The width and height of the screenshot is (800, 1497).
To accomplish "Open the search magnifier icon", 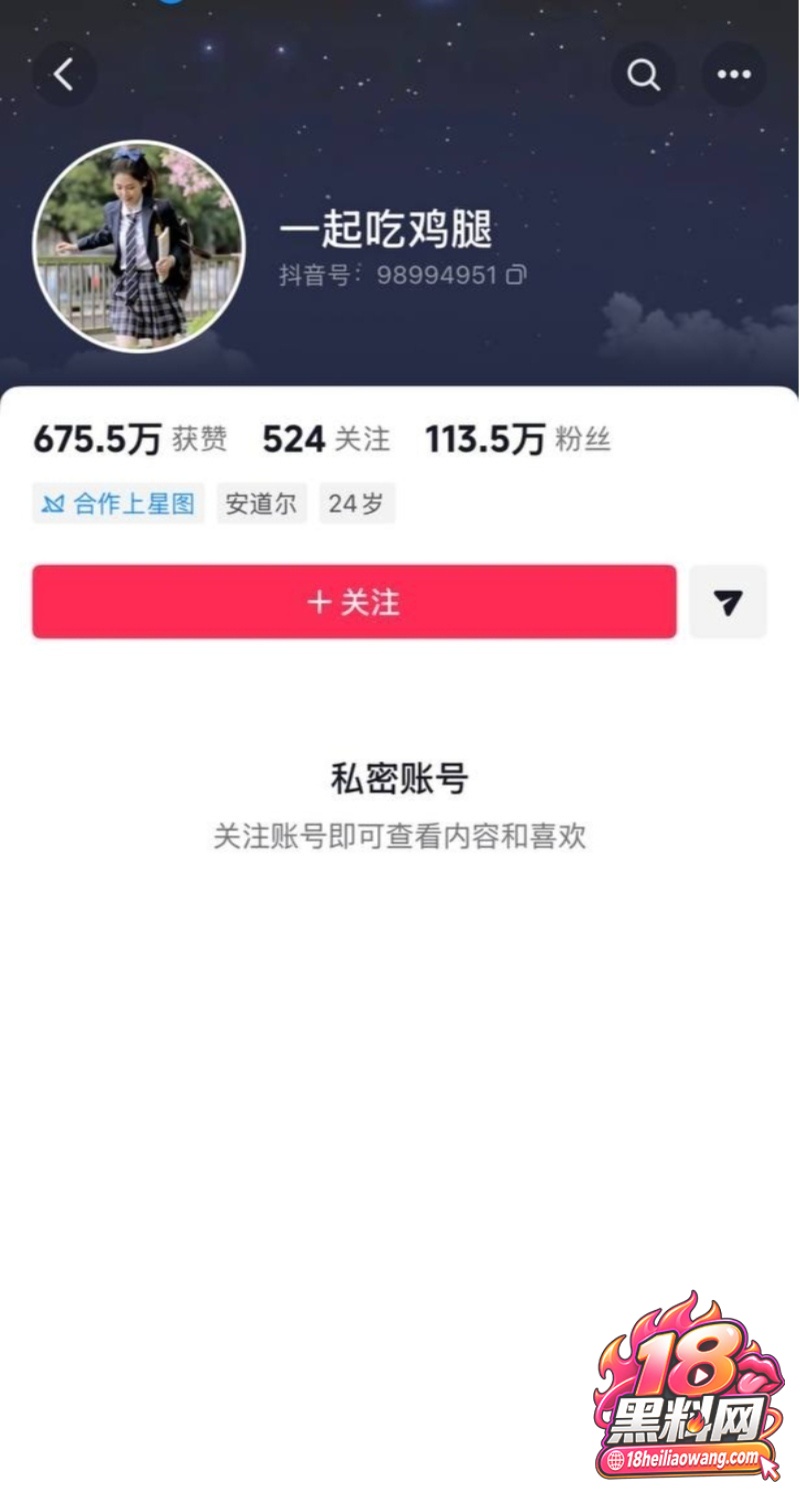I will coord(643,74).
